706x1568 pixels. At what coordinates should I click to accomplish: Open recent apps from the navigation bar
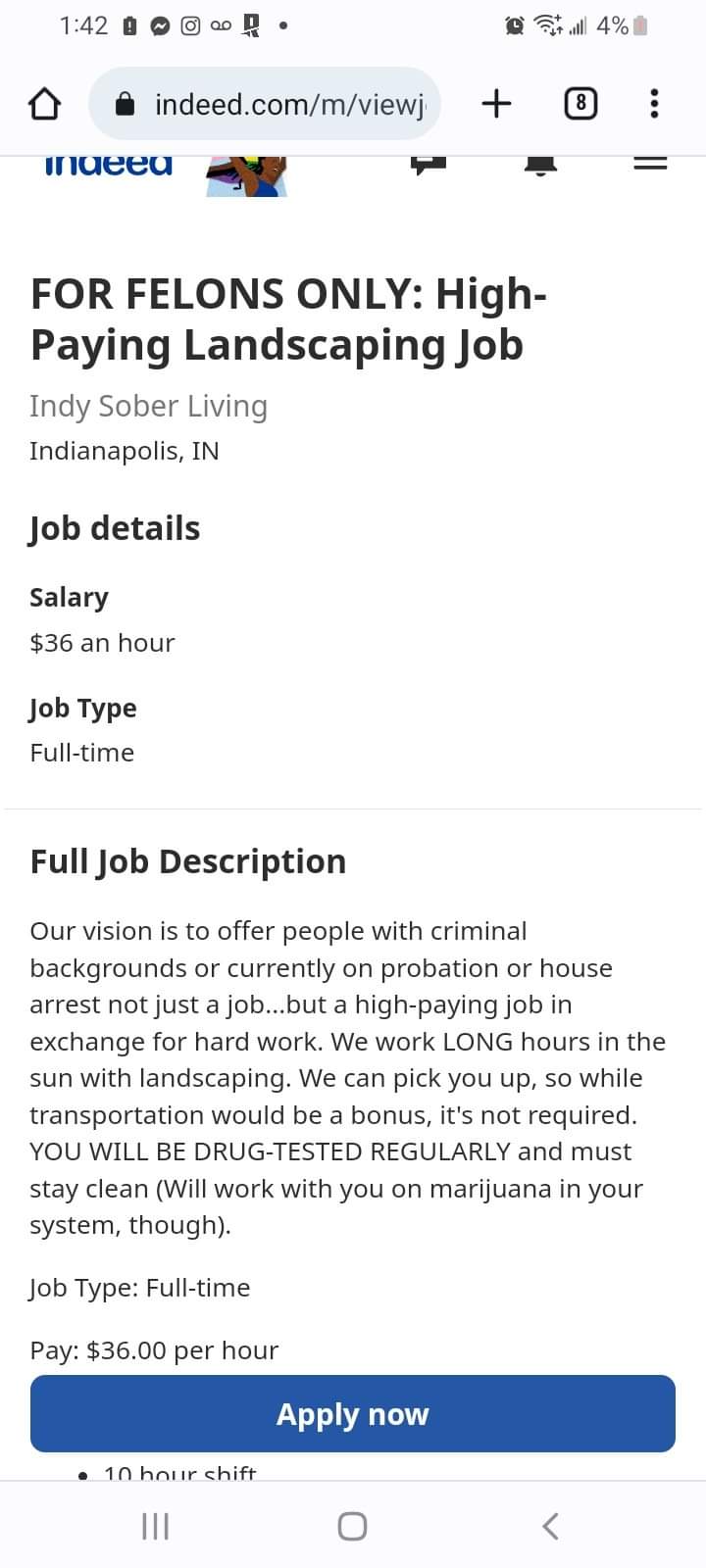pos(156,1526)
